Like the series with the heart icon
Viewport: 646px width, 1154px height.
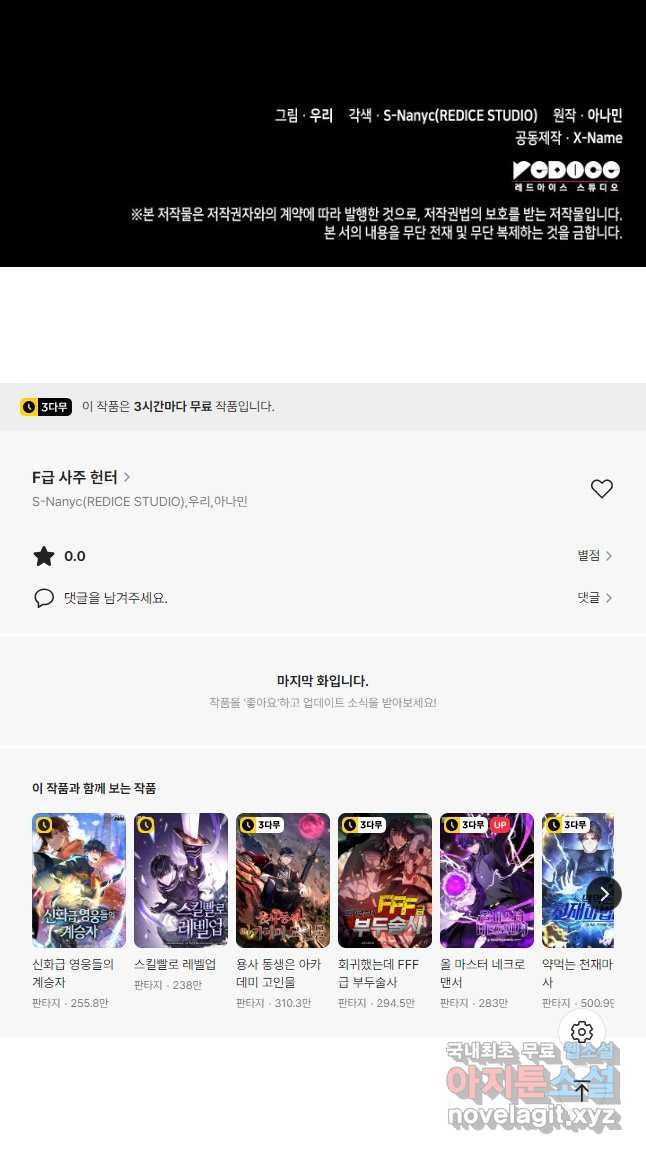coord(601,489)
